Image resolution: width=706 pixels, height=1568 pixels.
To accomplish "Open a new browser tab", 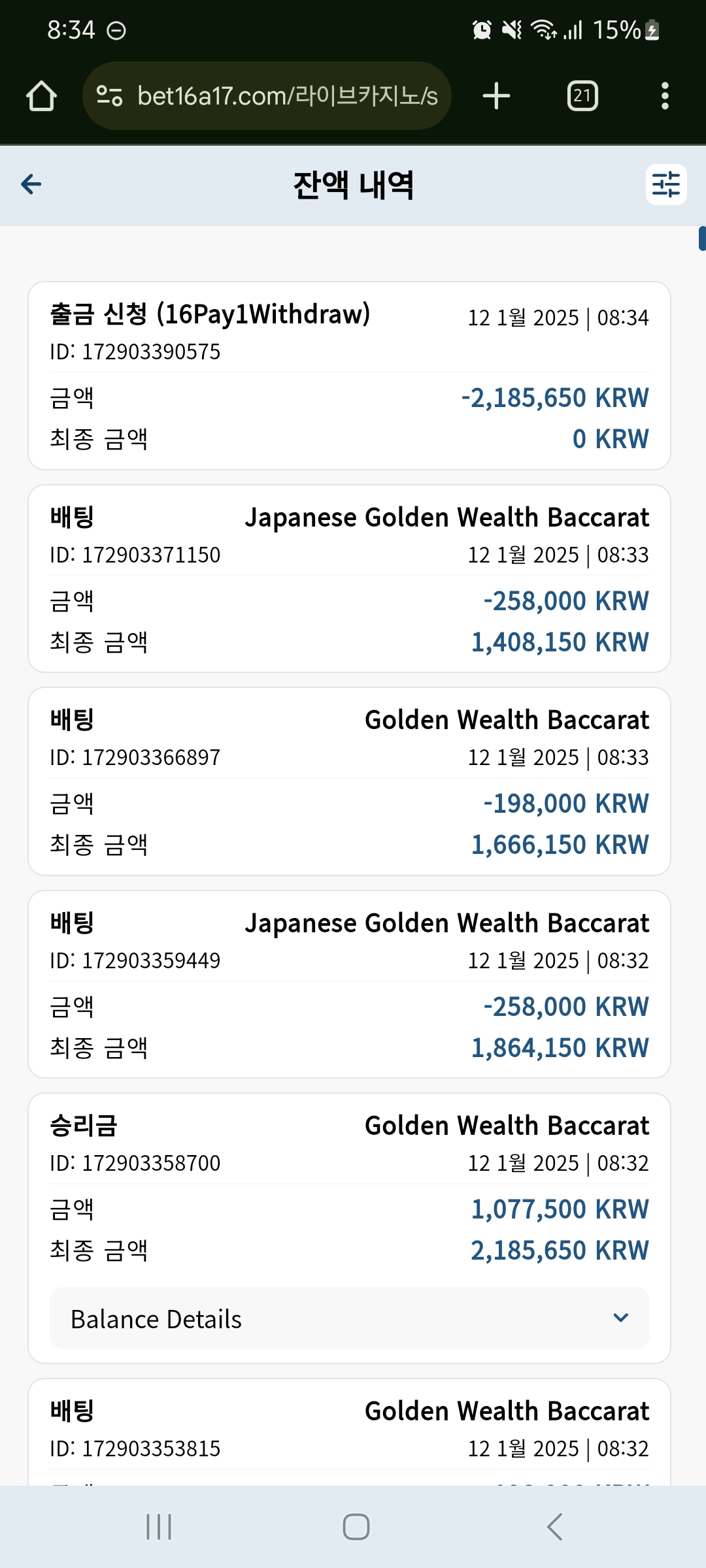I will 496,96.
